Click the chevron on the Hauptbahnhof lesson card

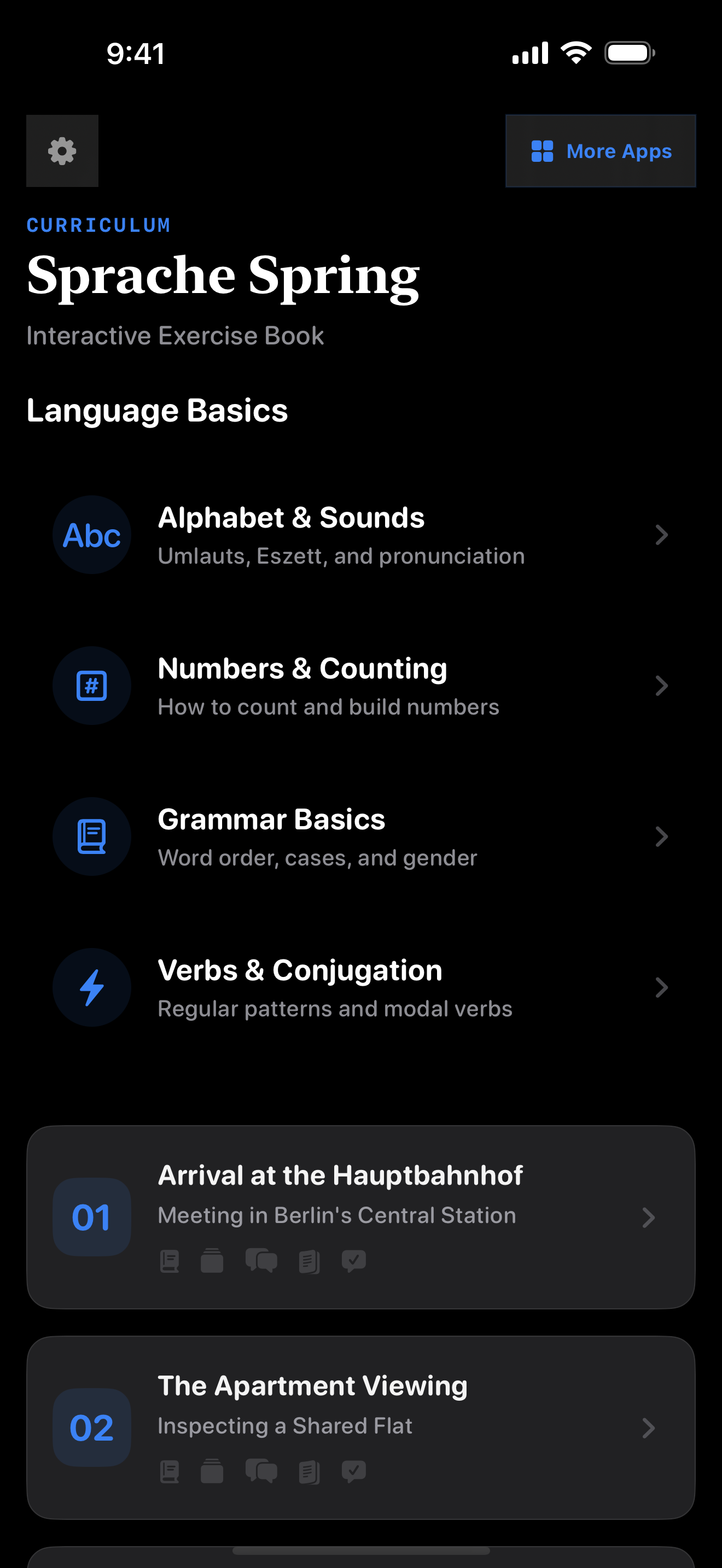pos(649,1218)
